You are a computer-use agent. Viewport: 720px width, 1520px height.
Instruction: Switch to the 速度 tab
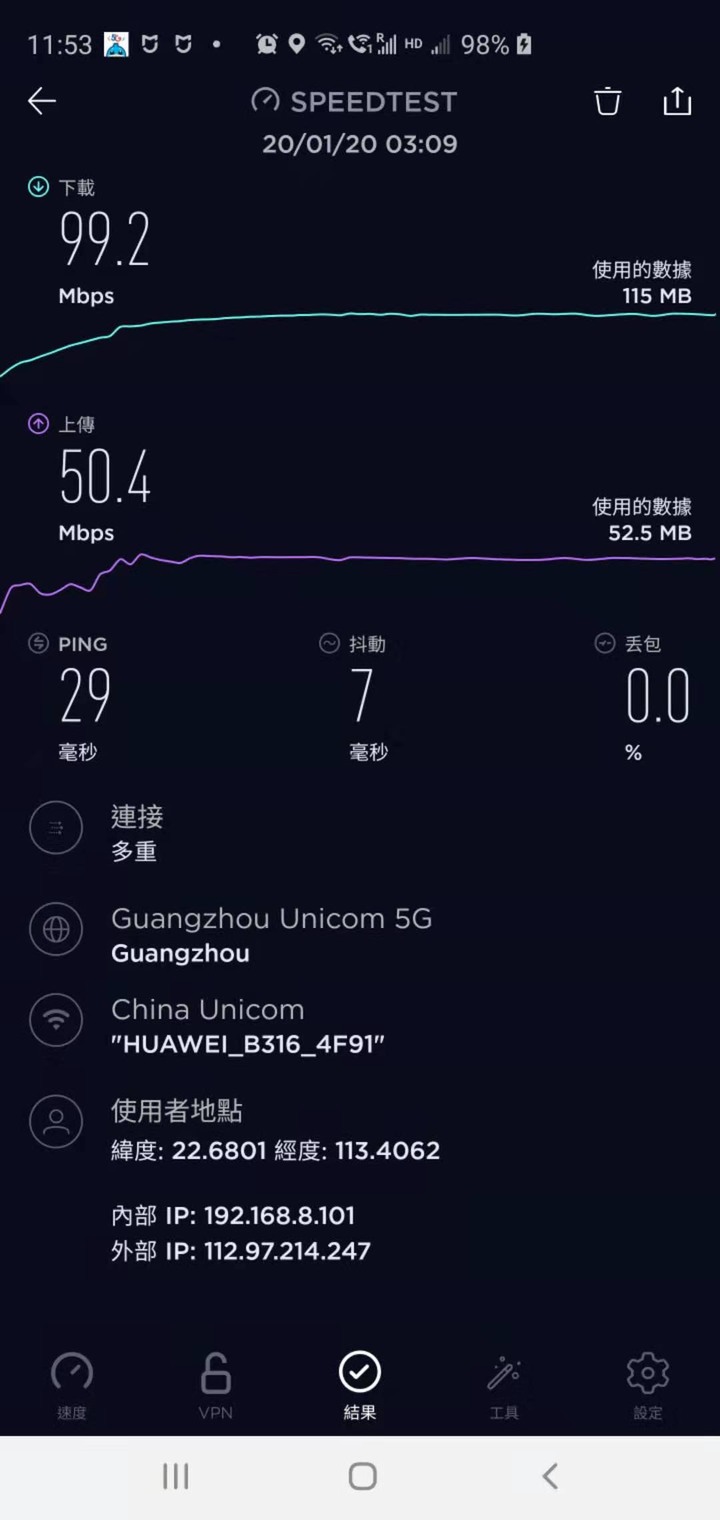click(72, 1385)
